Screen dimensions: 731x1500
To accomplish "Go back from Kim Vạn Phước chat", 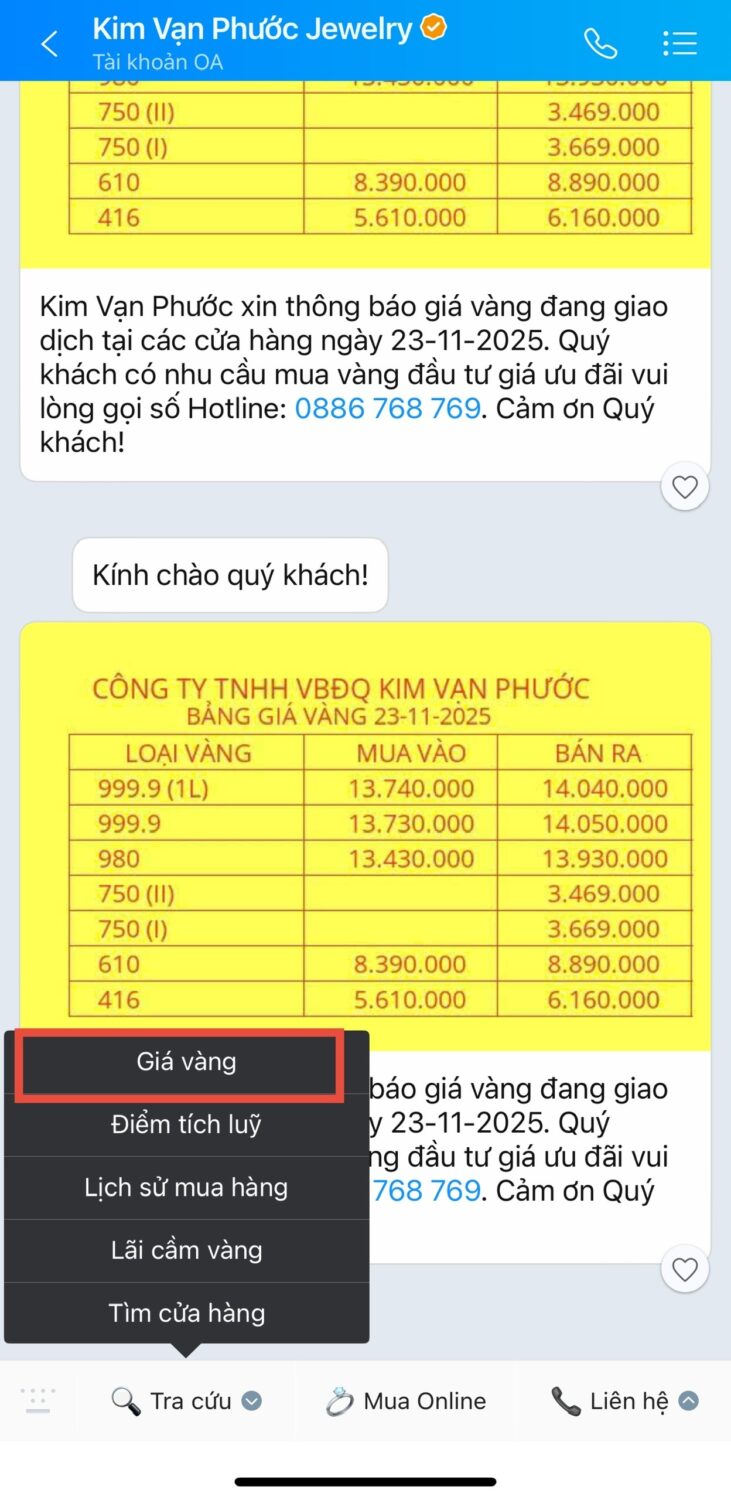I will (x=49, y=43).
